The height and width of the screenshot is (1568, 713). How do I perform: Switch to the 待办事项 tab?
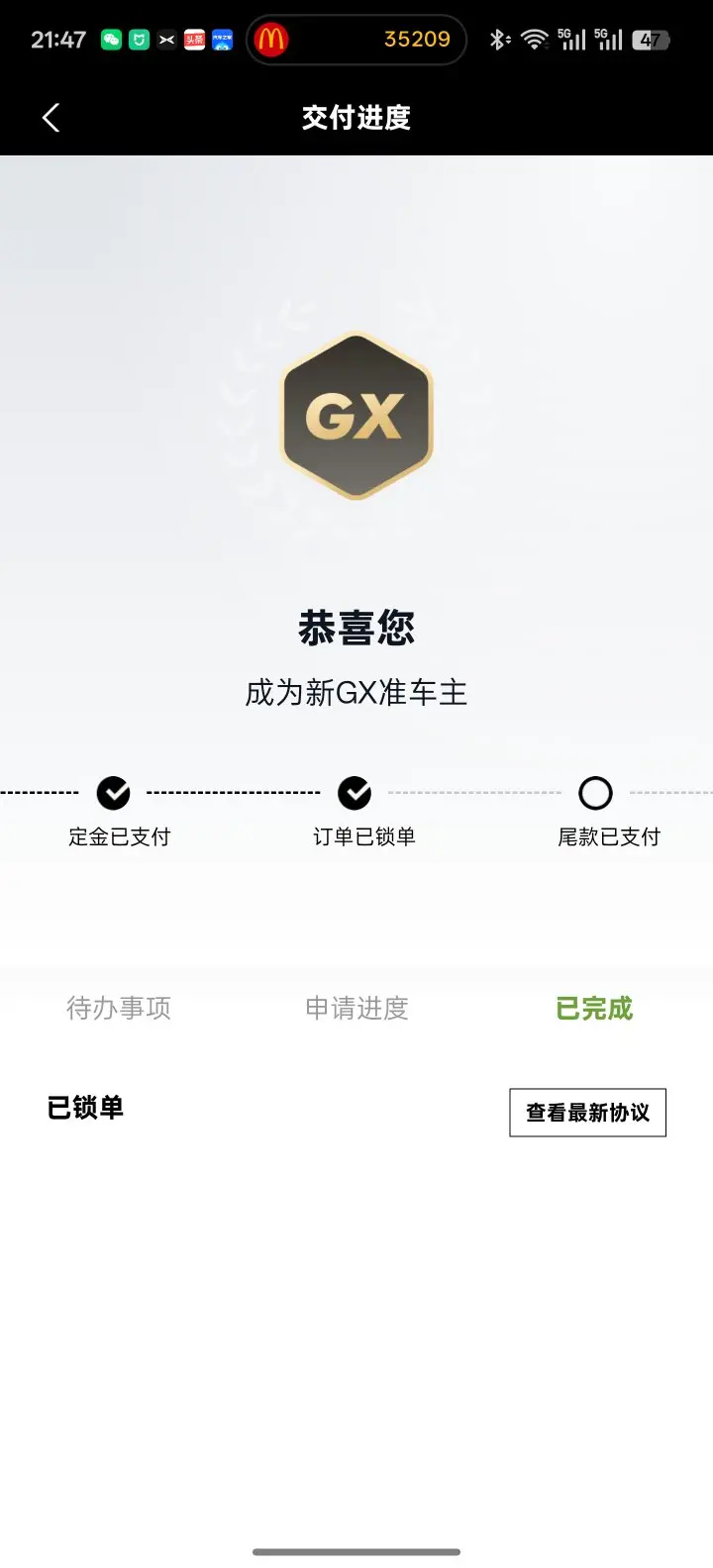[x=119, y=1008]
